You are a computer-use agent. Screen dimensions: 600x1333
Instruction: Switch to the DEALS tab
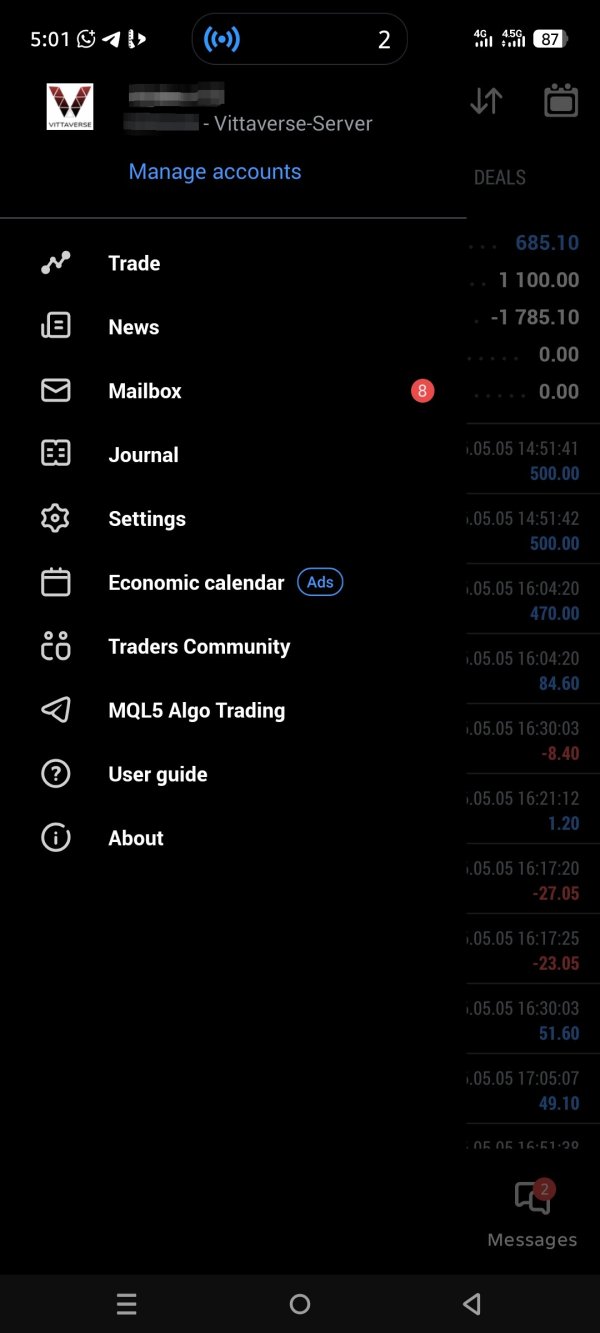click(500, 177)
